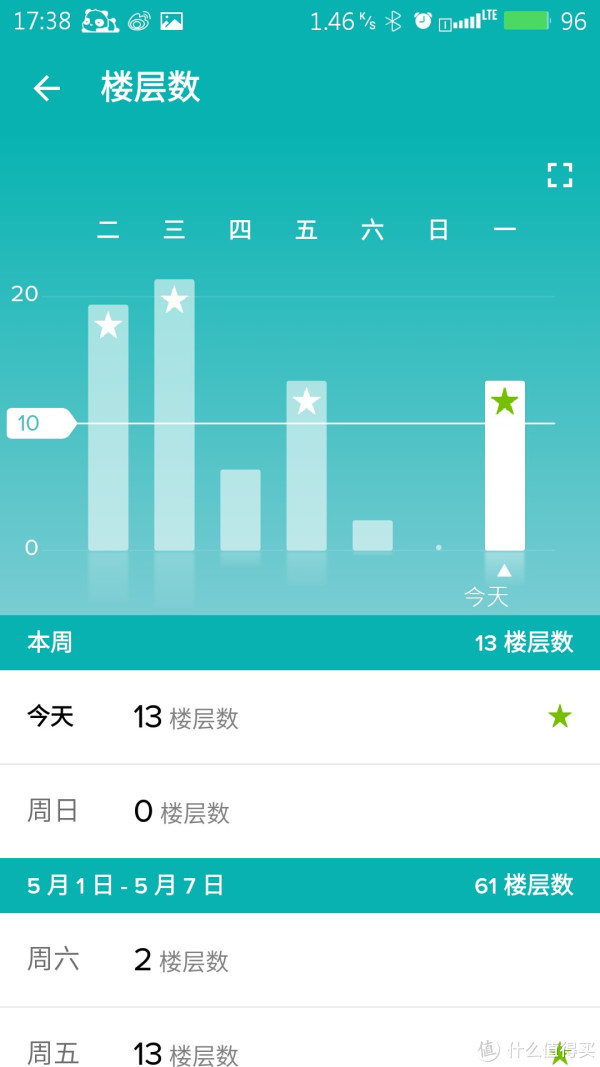Screen dimensions: 600x1067
Task: Open the 周五 13 floors entry
Action: (x=300, y=1050)
